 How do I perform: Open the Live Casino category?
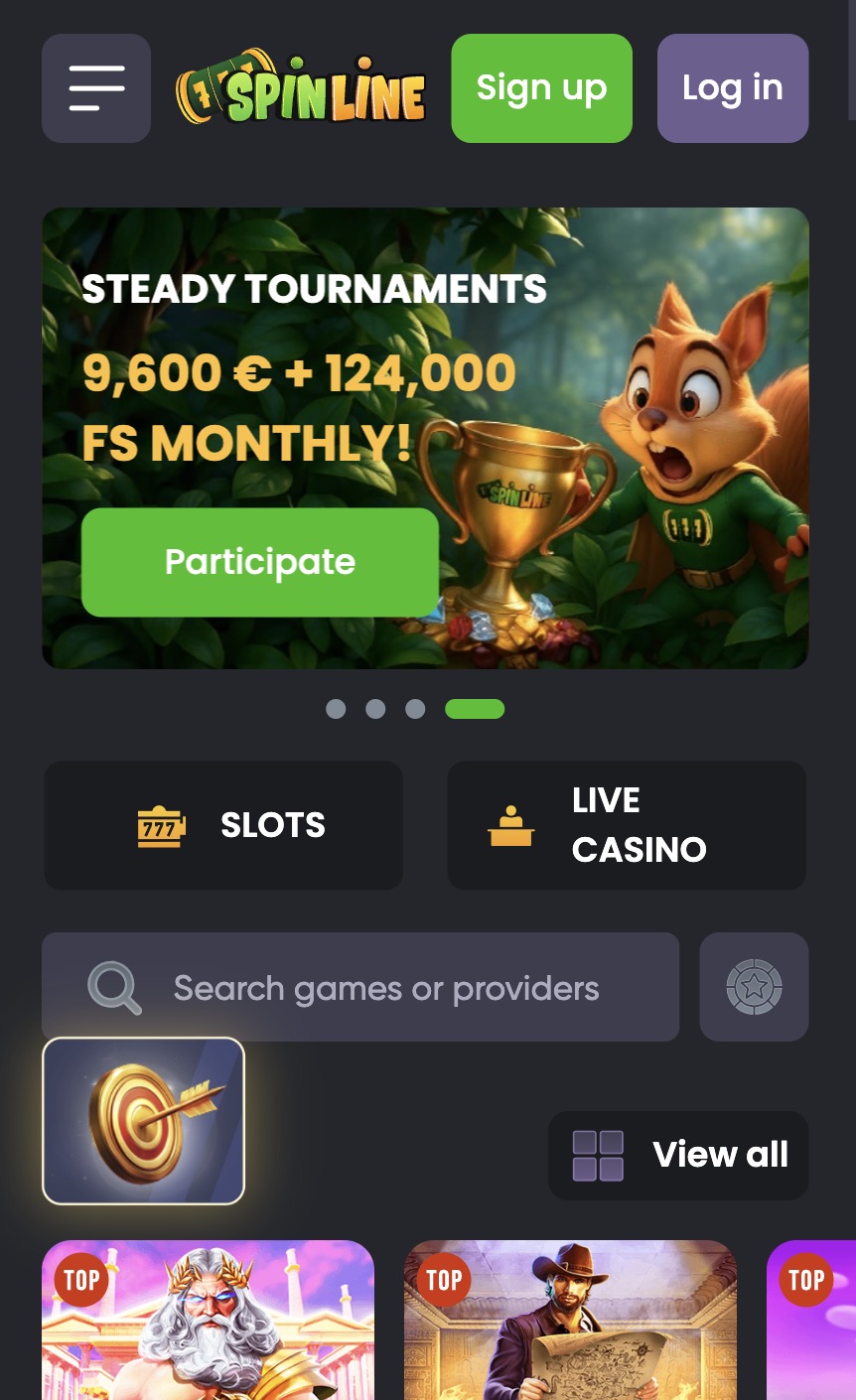(x=627, y=825)
